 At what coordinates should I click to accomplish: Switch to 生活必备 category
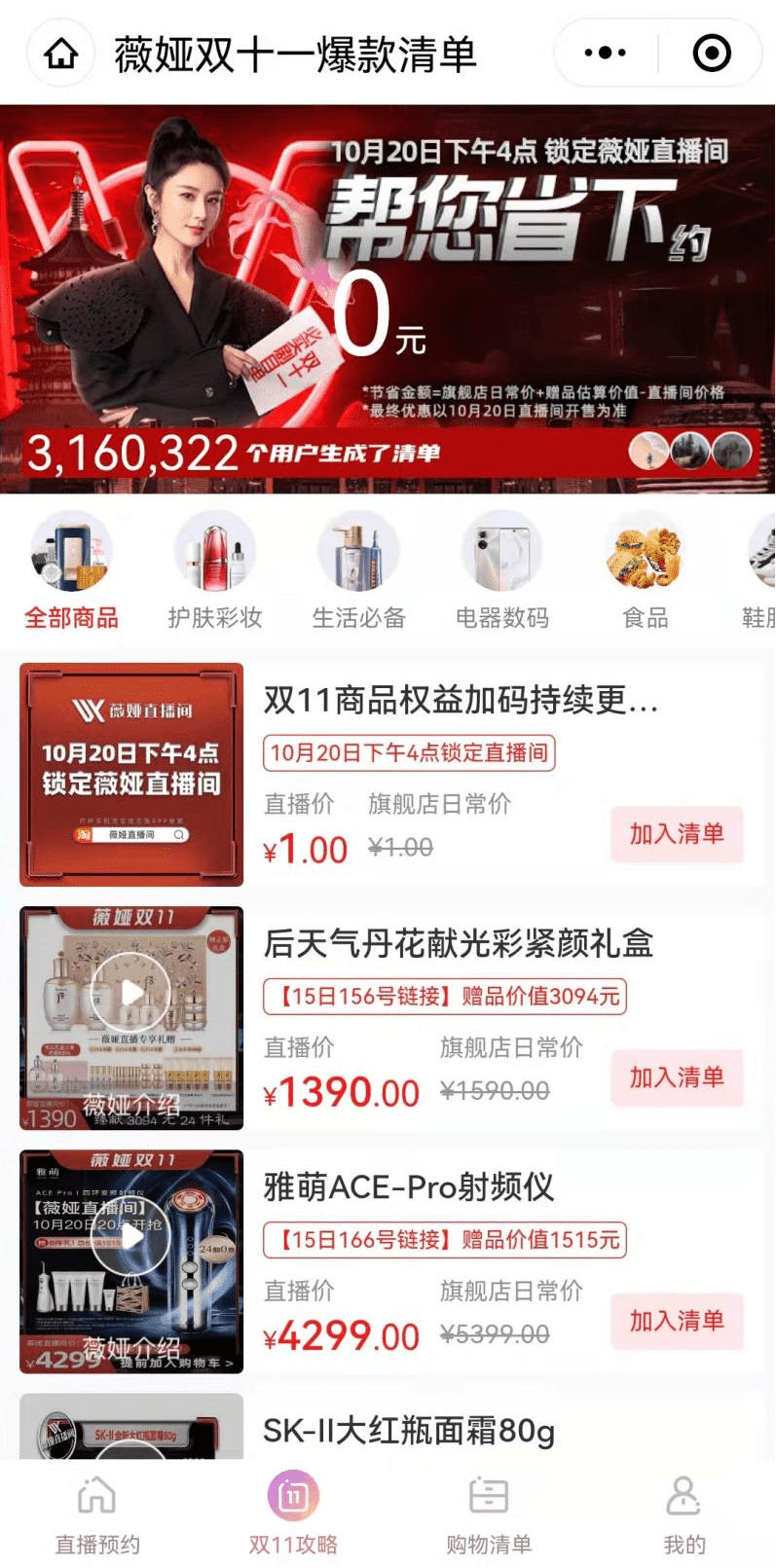[x=358, y=572]
